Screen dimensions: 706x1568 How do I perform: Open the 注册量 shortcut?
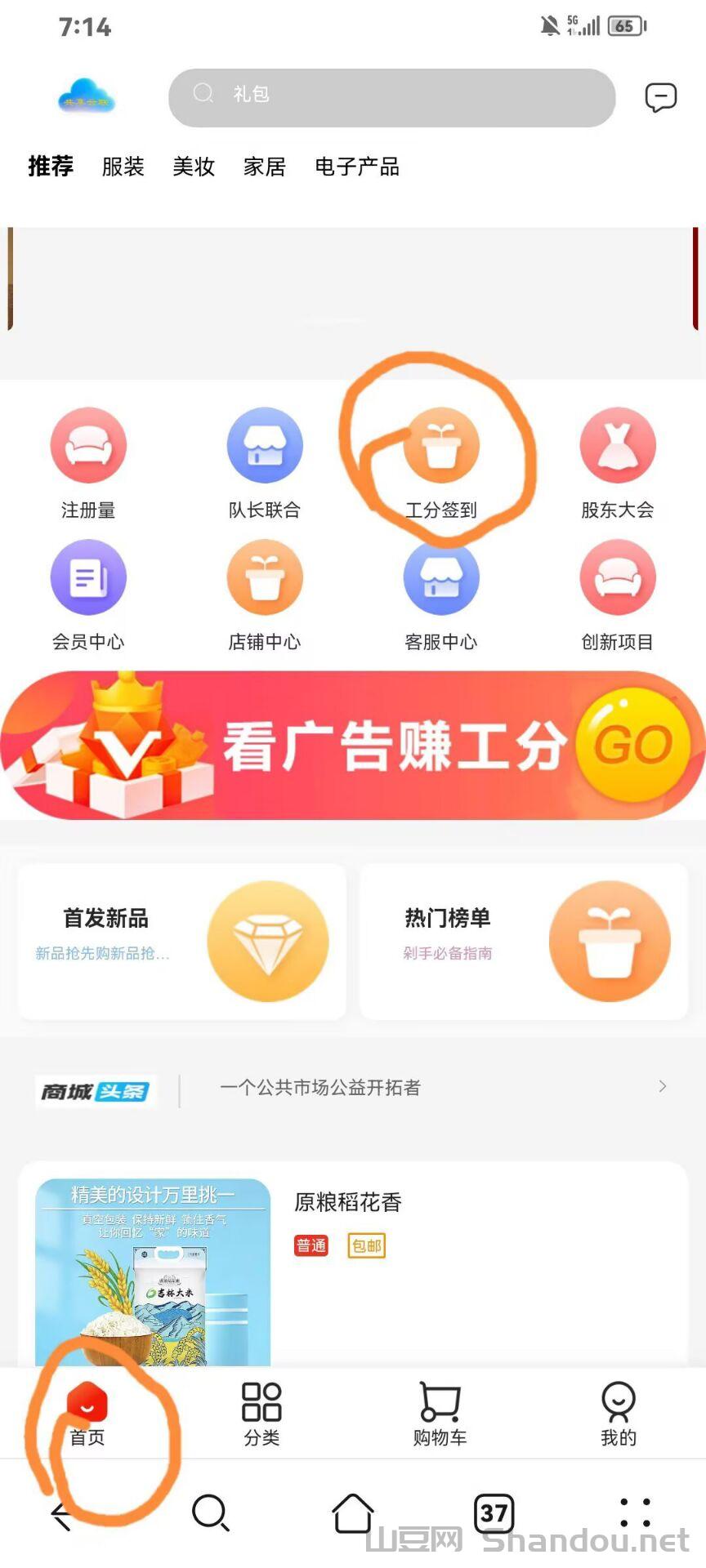(x=88, y=462)
